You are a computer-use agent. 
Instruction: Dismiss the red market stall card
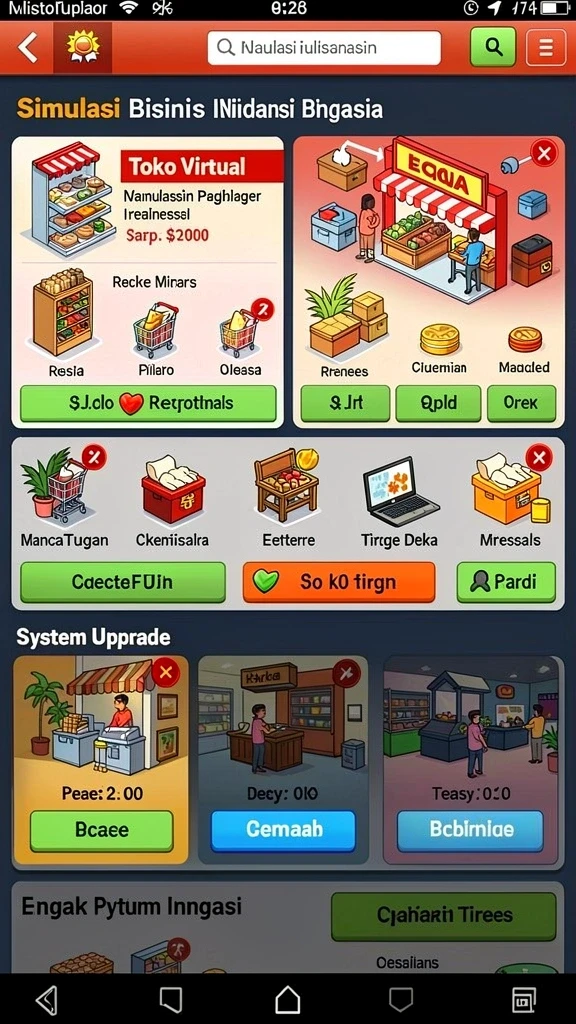click(x=543, y=153)
